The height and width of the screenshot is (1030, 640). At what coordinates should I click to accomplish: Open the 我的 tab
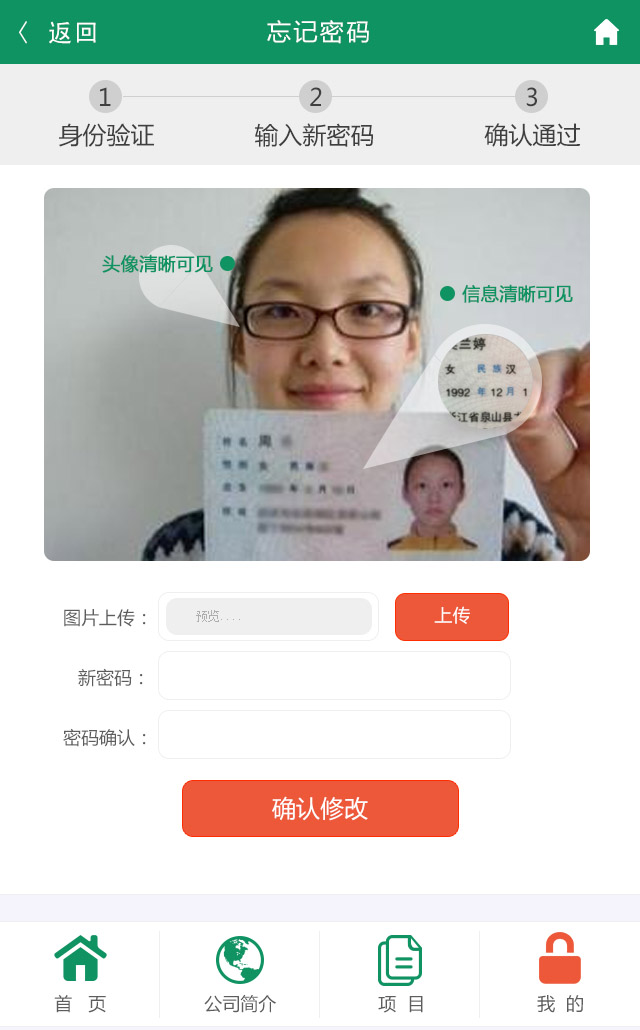pyautogui.click(x=560, y=974)
